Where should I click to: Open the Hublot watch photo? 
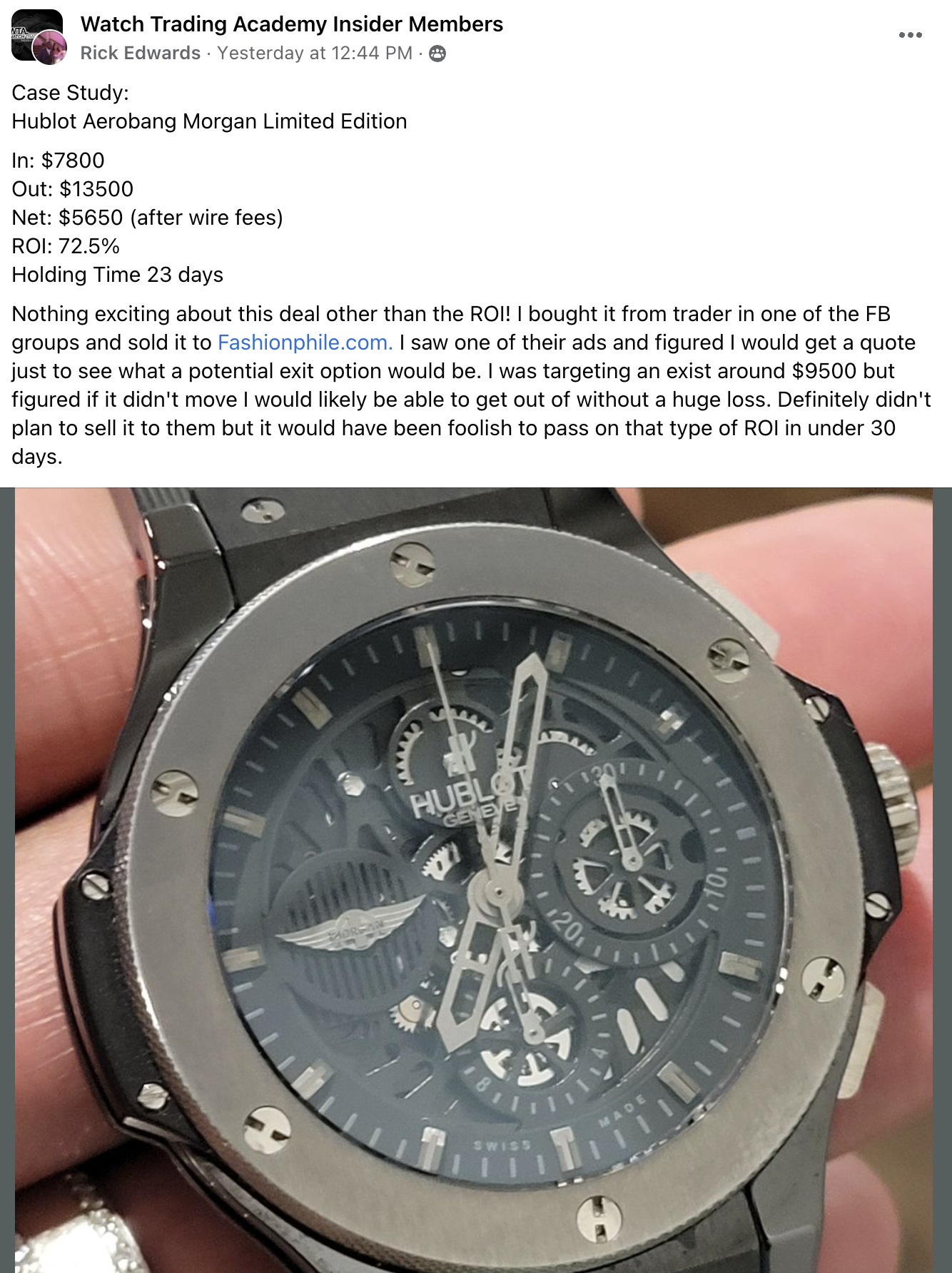474,879
